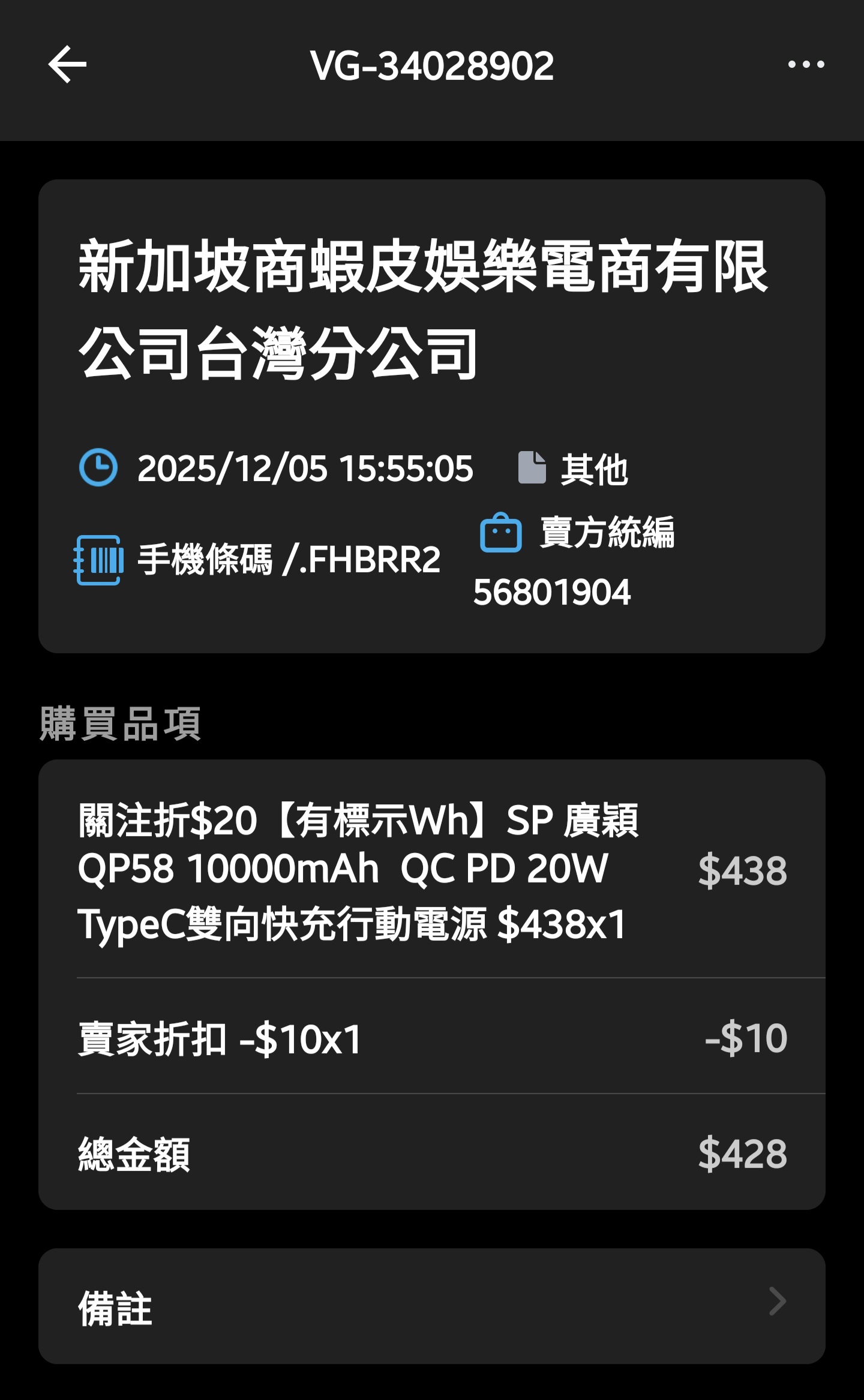864x1400 pixels.
Task: Go back using the top-left arrow
Action: [67, 65]
